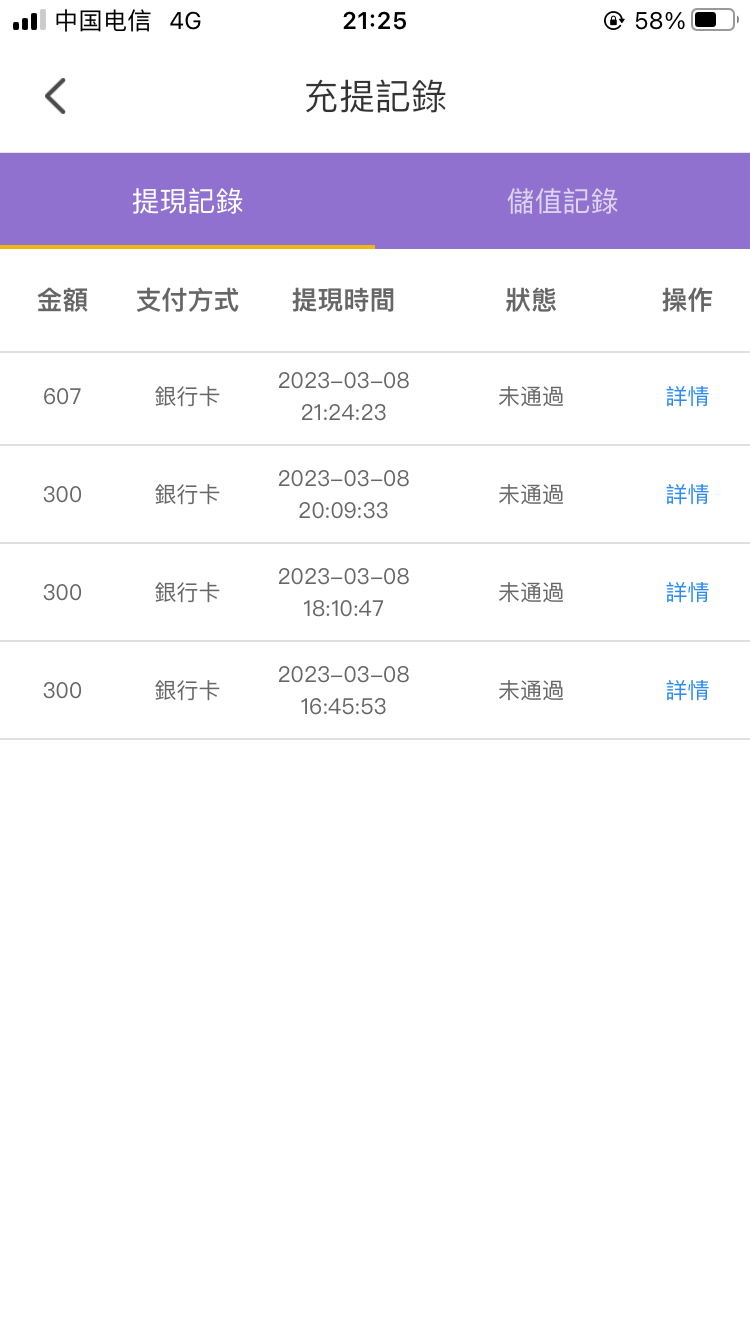Tap 詳情 on the 18:10:47 record
Viewport: 750px width, 1334px height.
click(687, 593)
